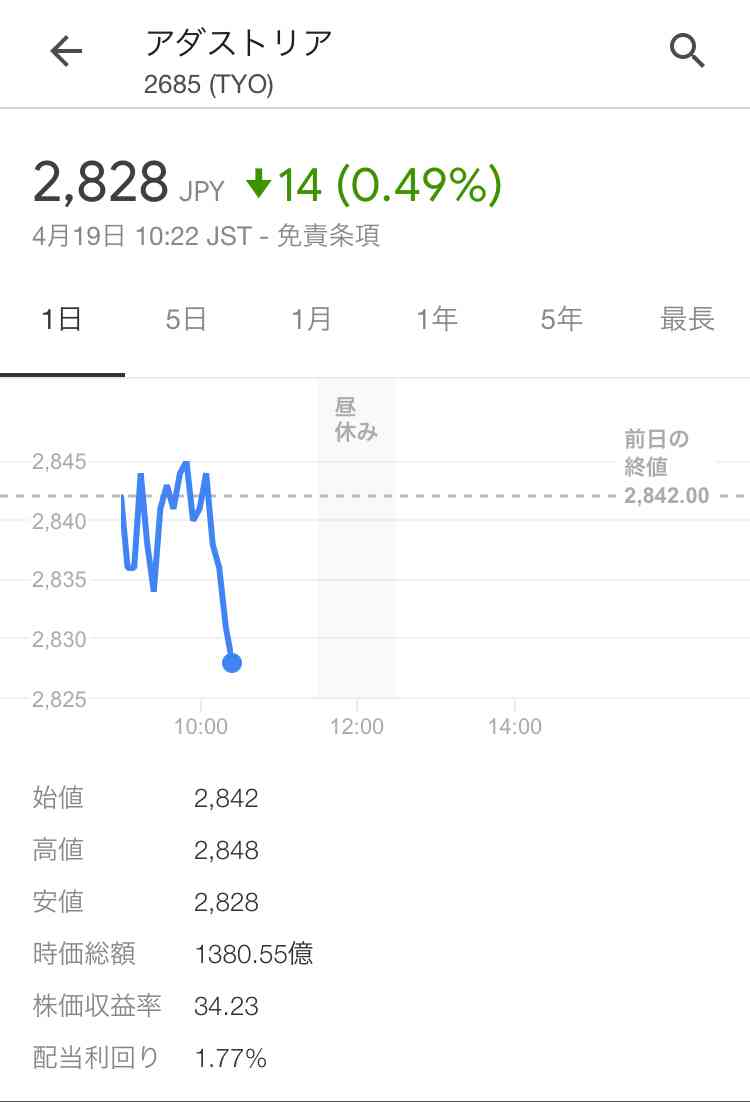750x1102 pixels.
Task: Open the search magnifier icon
Action: click(x=687, y=51)
